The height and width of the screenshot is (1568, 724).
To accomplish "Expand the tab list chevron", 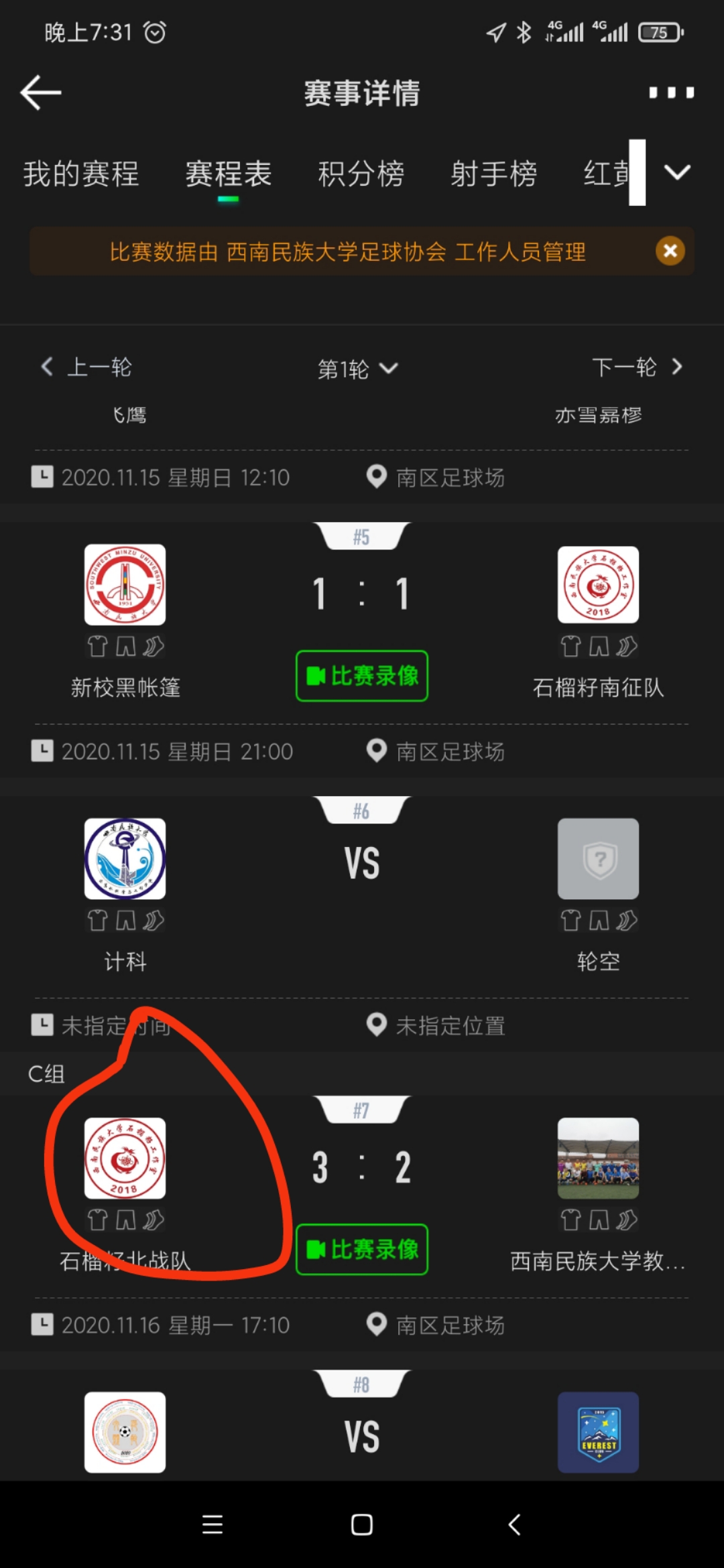I will [x=677, y=173].
